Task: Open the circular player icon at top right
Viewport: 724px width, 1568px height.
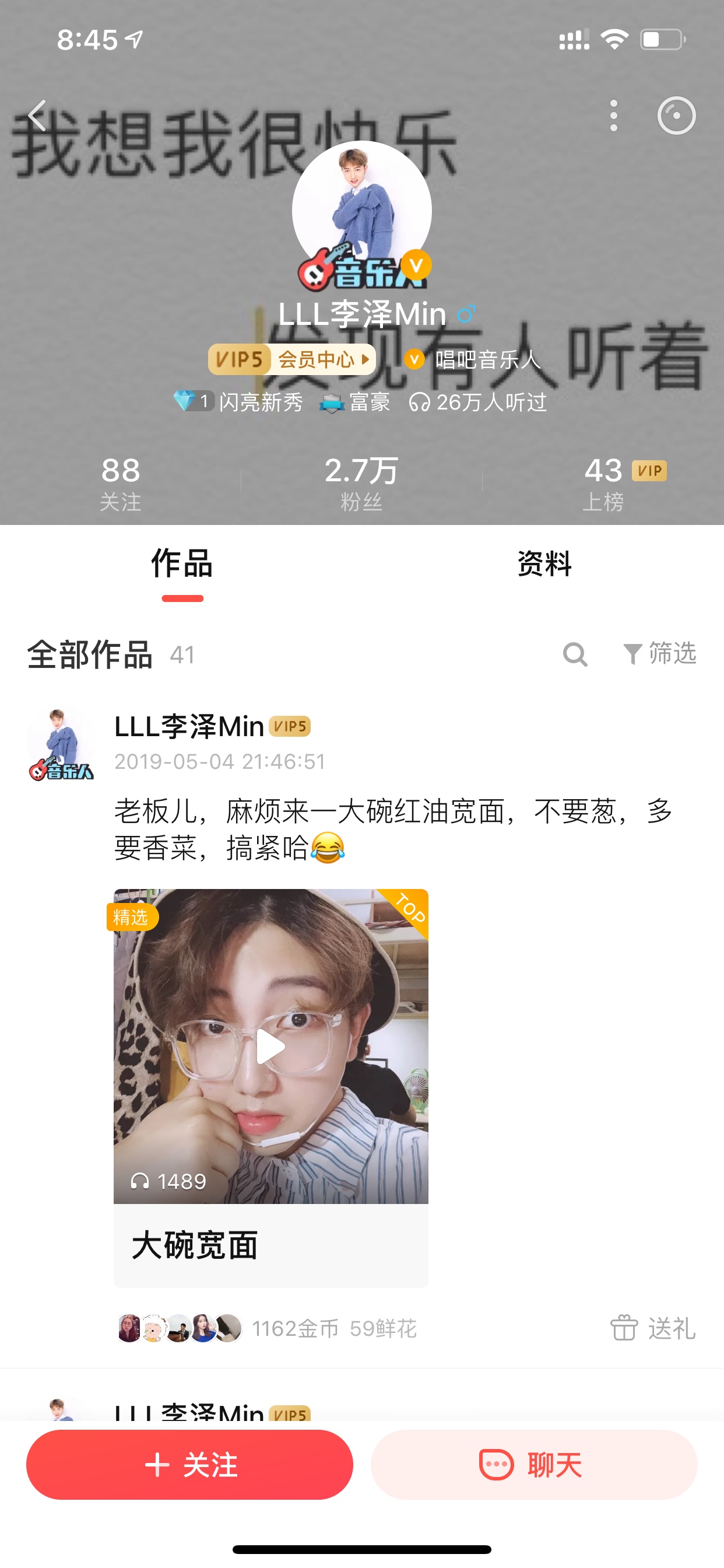Action: pyautogui.click(x=676, y=116)
